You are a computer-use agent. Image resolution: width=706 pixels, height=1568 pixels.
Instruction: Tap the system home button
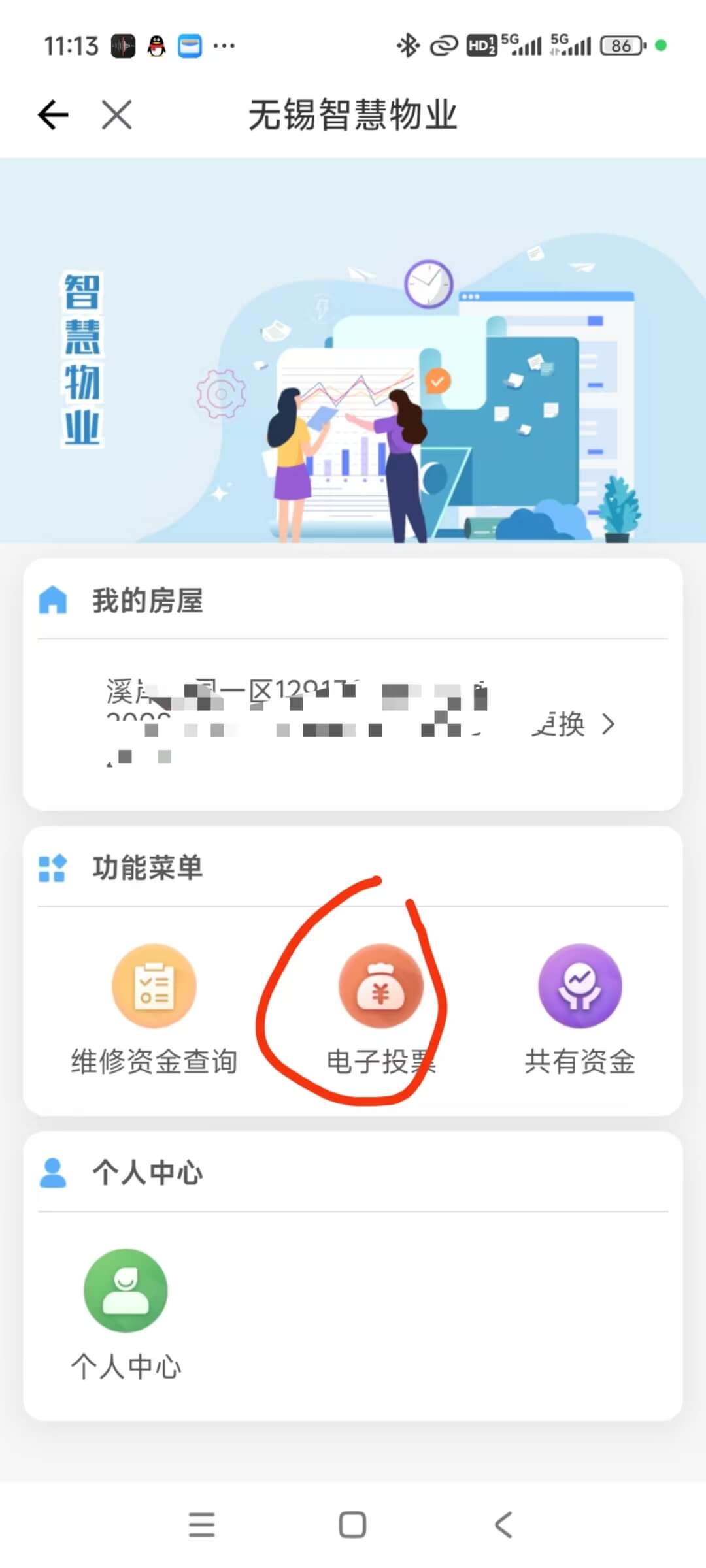click(x=352, y=1525)
